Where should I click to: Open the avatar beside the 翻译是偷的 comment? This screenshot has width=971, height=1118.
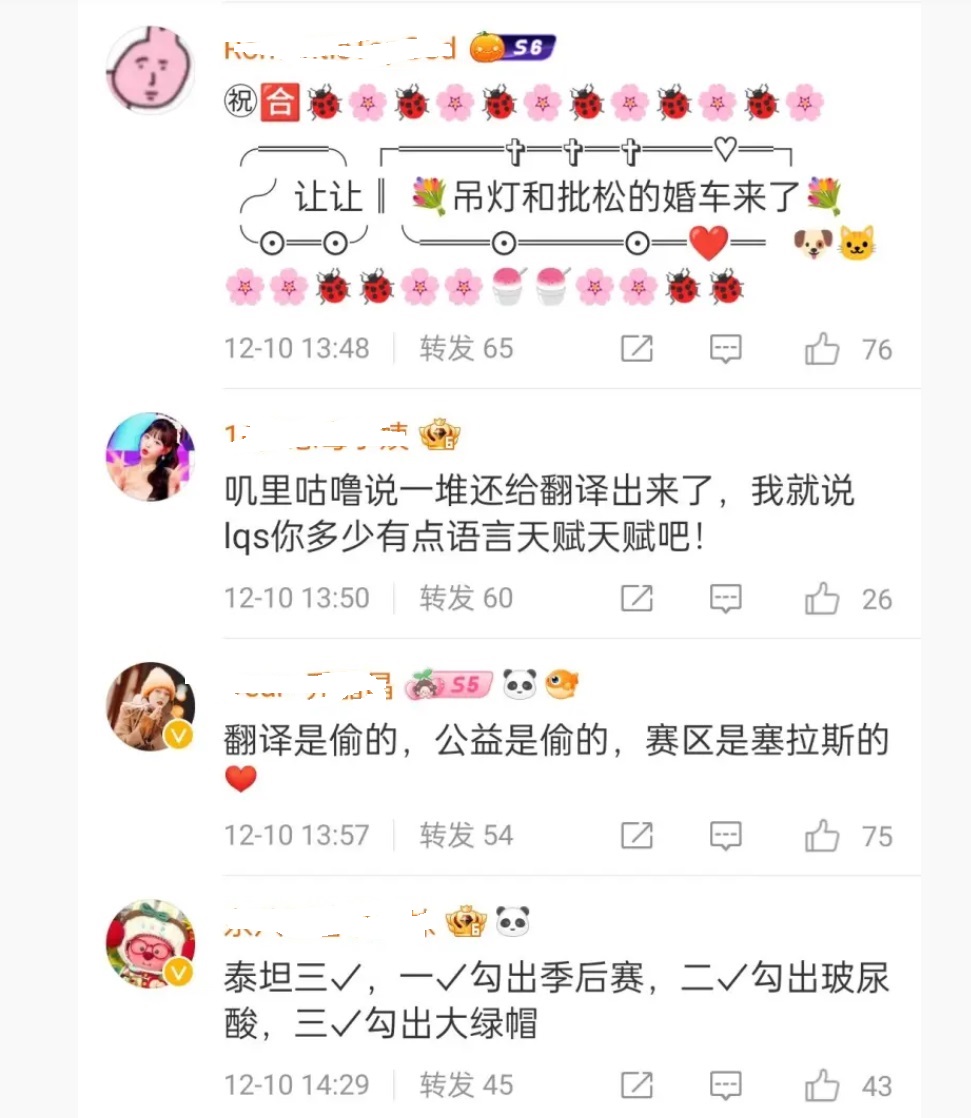pos(150,706)
